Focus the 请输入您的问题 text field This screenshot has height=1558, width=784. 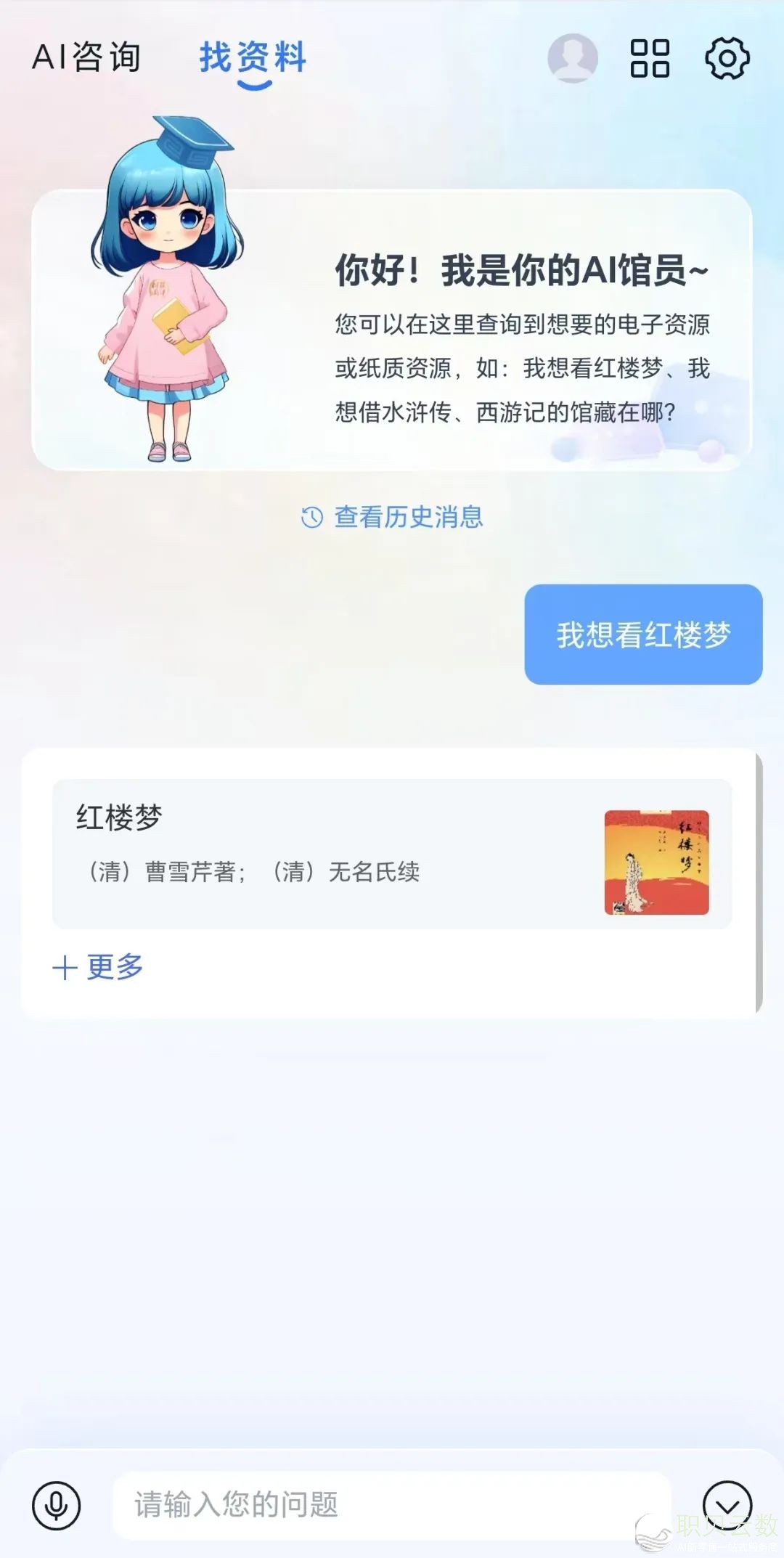coord(392,1505)
